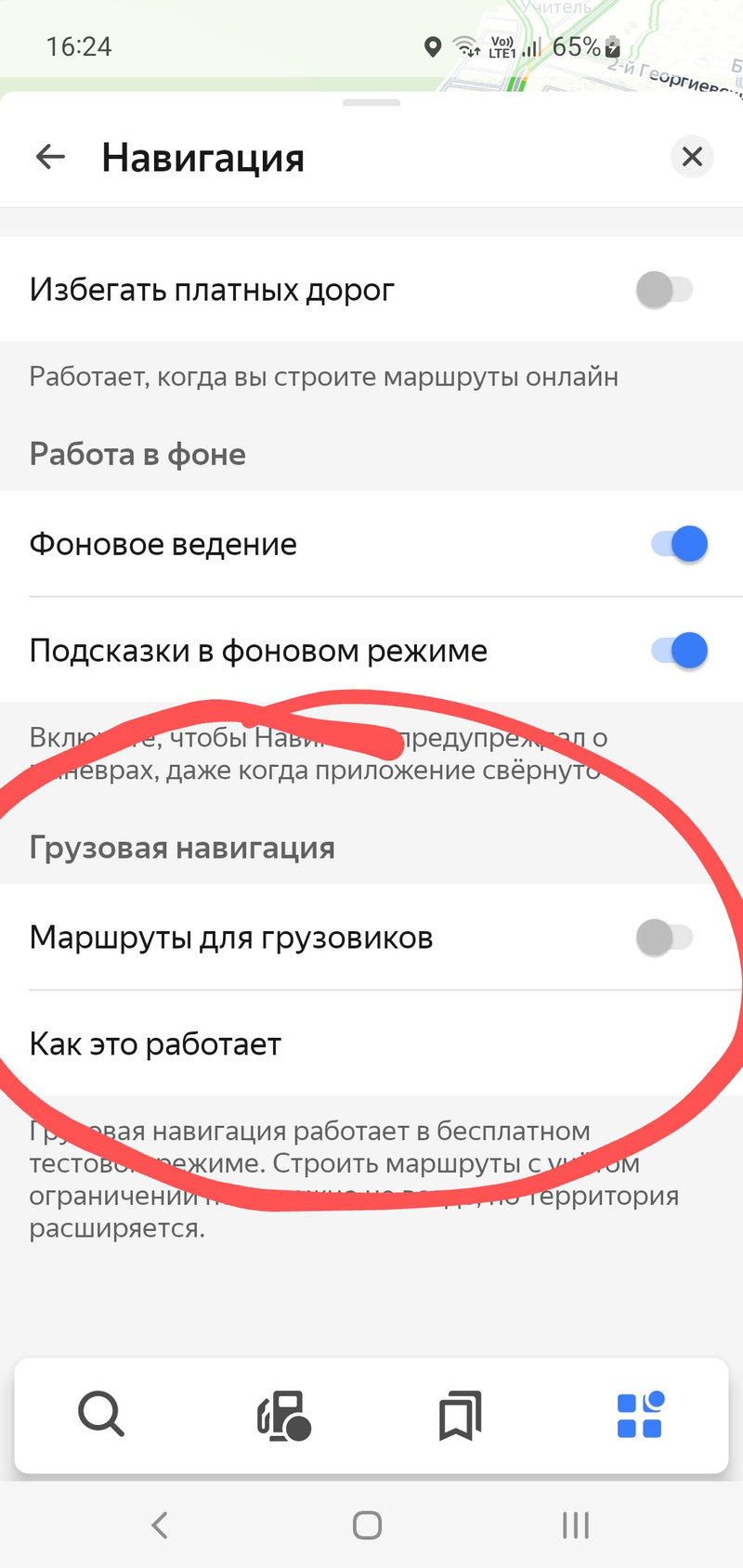
Task: Switch to the gas station tab
Action: pyautogui.click(x=283, y=1415)
